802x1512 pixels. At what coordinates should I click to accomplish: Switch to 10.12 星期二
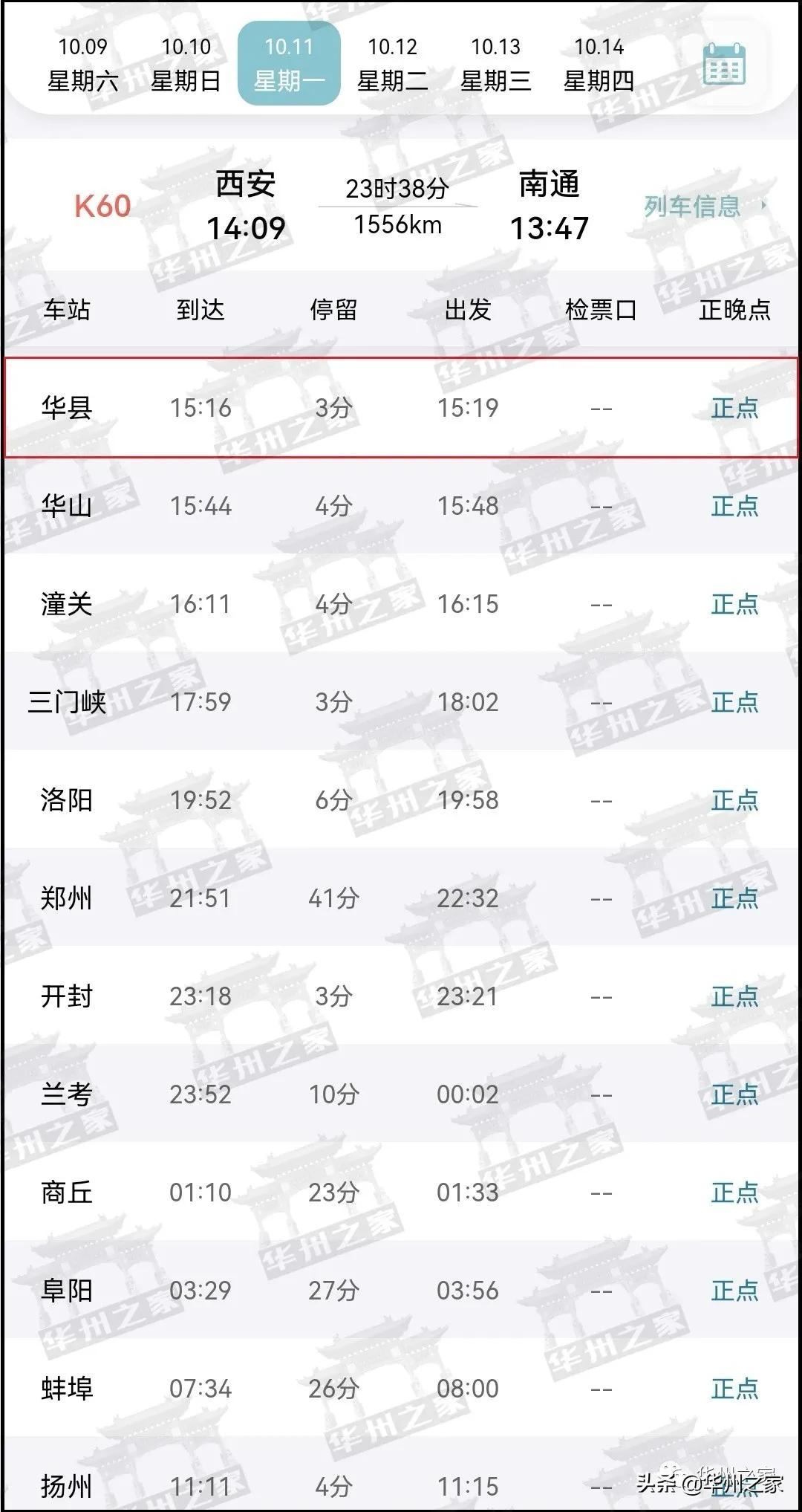pos(392,64)
